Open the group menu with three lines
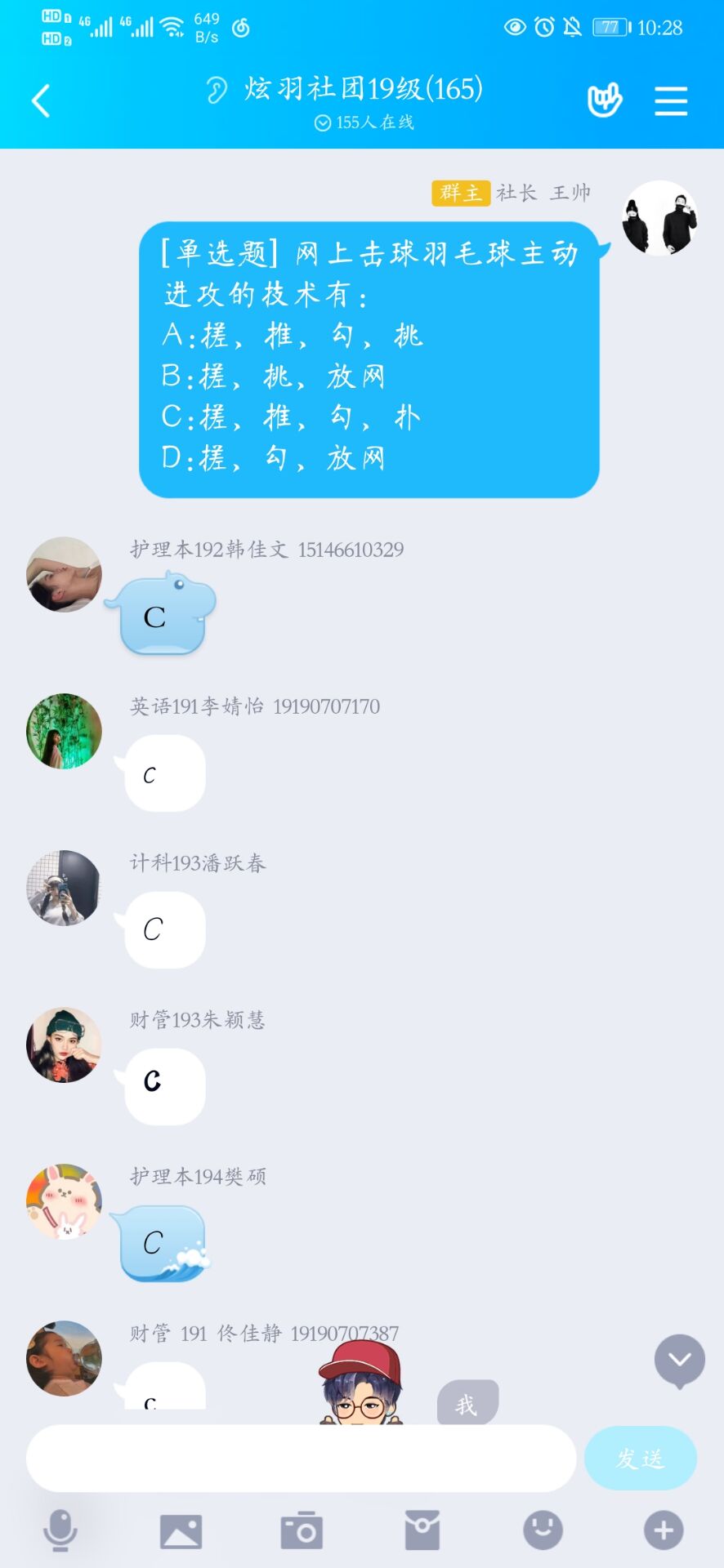 (x=671, y=101)
